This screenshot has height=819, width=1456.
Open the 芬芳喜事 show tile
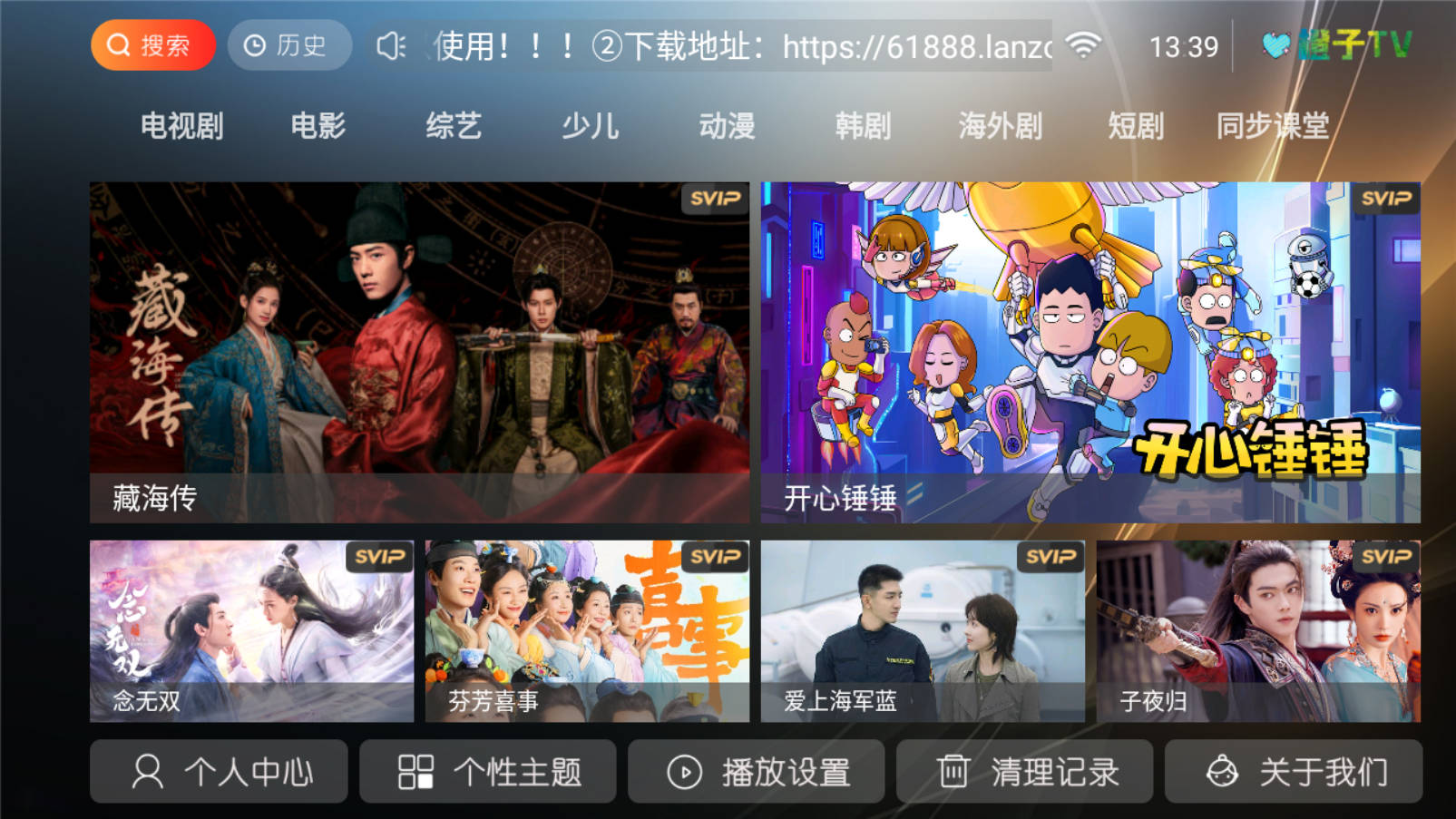[587, 630]
